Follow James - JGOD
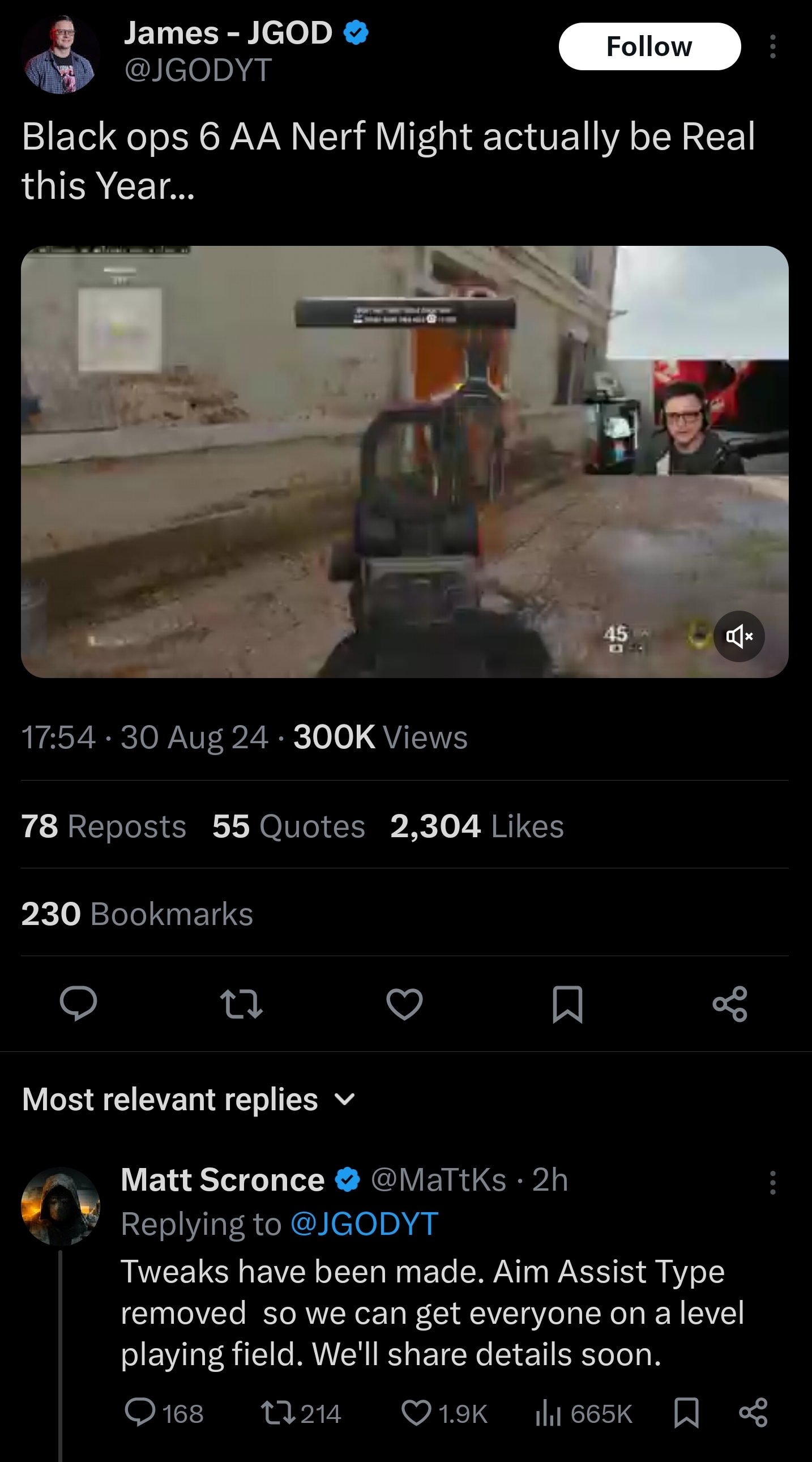The height and width of the screenshot is (1462, 812). (649, 46)
